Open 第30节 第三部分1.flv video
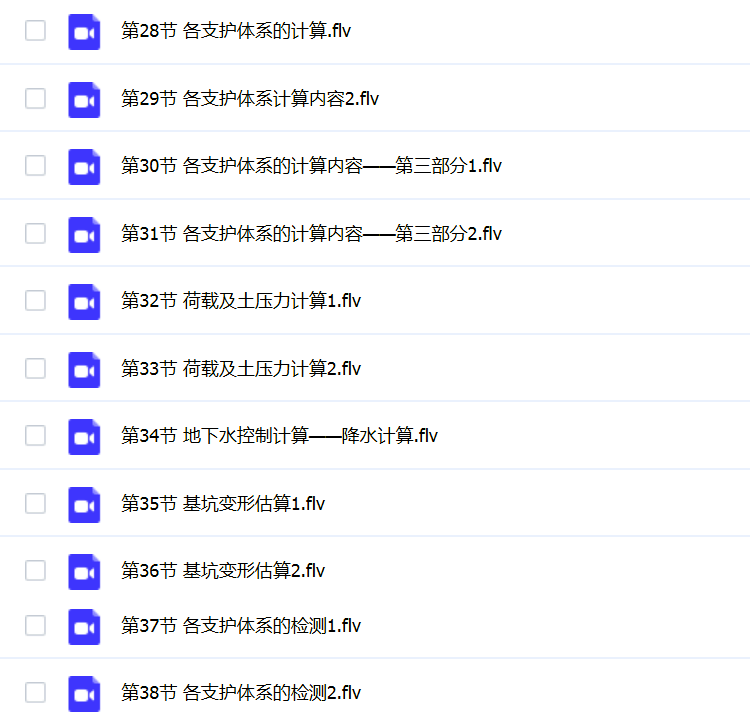The image size is (750, 718). 311,166
